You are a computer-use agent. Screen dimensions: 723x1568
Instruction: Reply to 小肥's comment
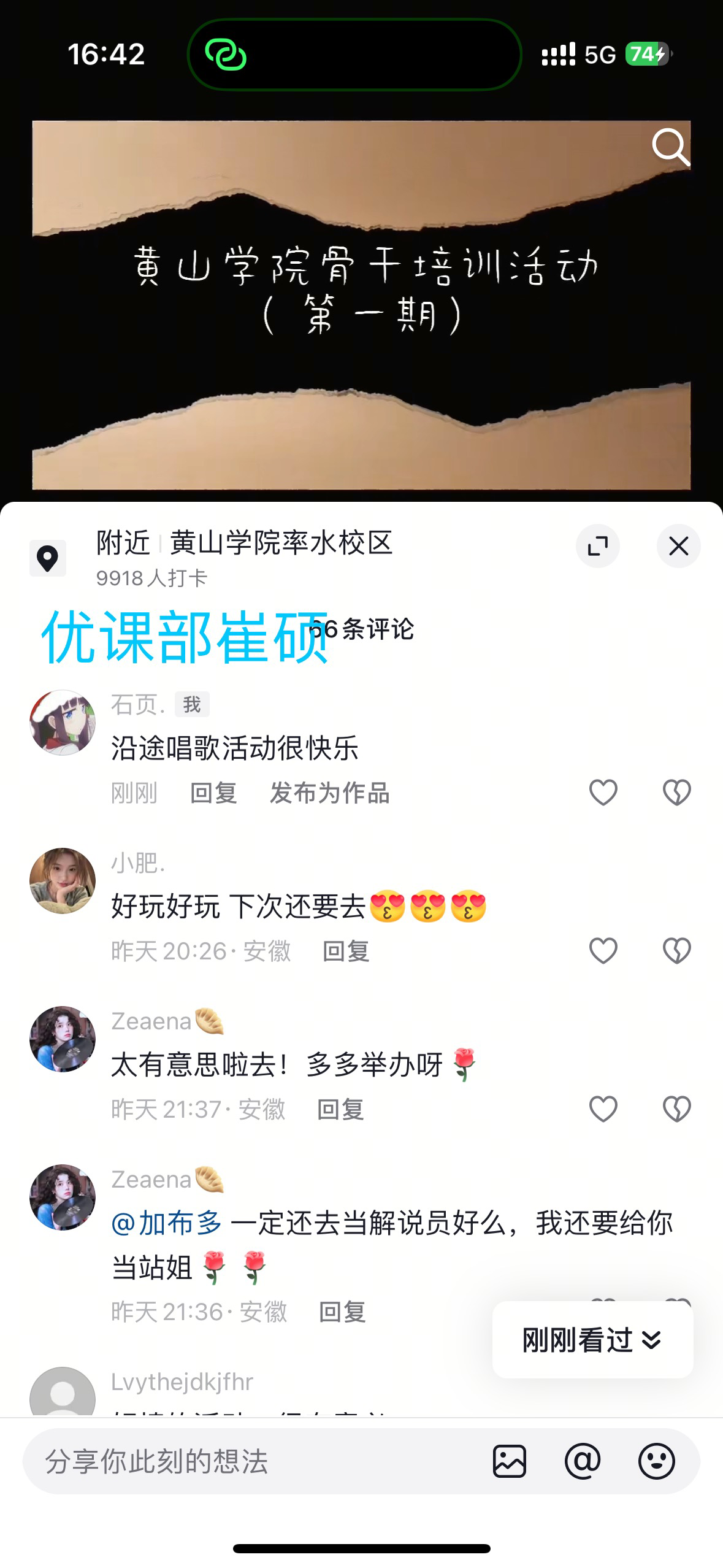[x=346, y=951]
